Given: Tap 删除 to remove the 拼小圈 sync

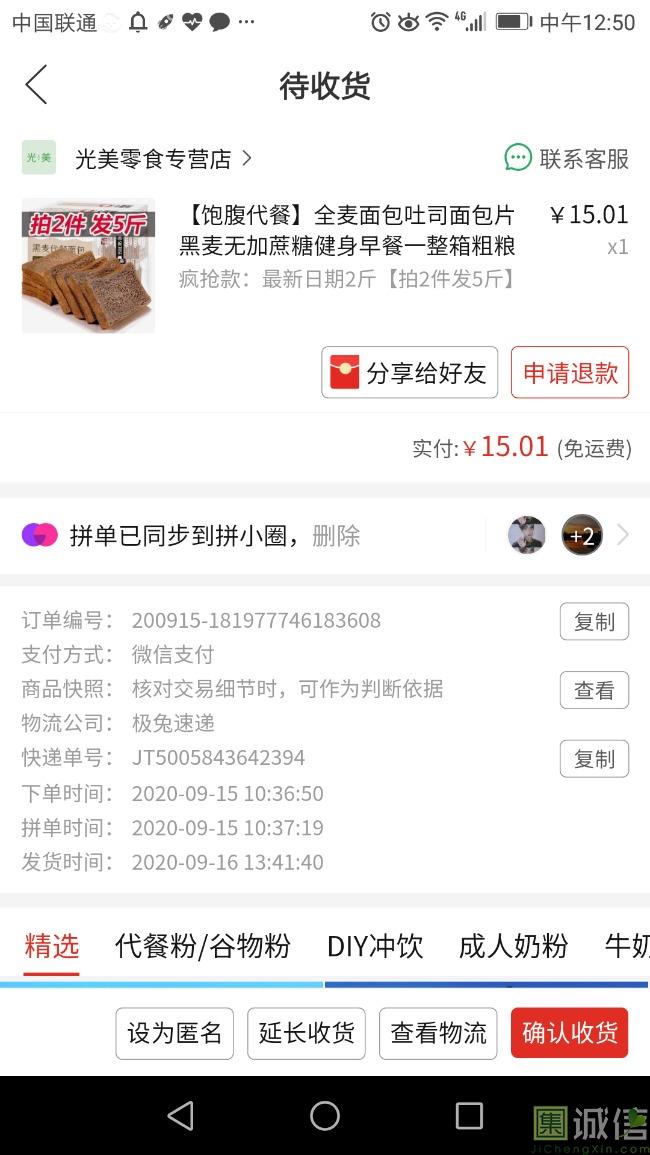Looking at the screenshot, I should [336, 536].
